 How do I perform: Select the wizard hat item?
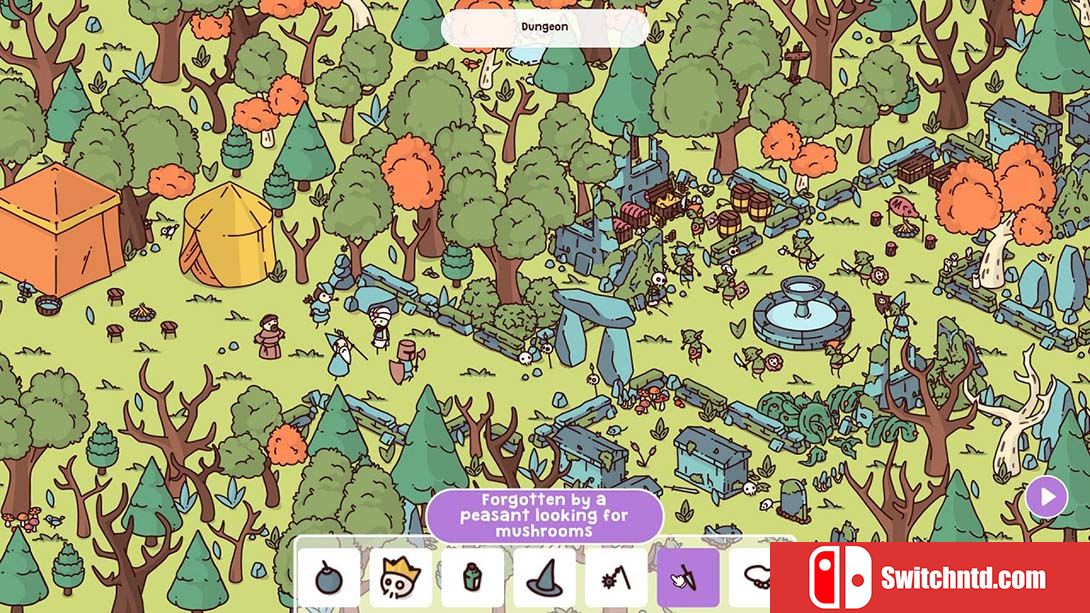coord(545,577)
